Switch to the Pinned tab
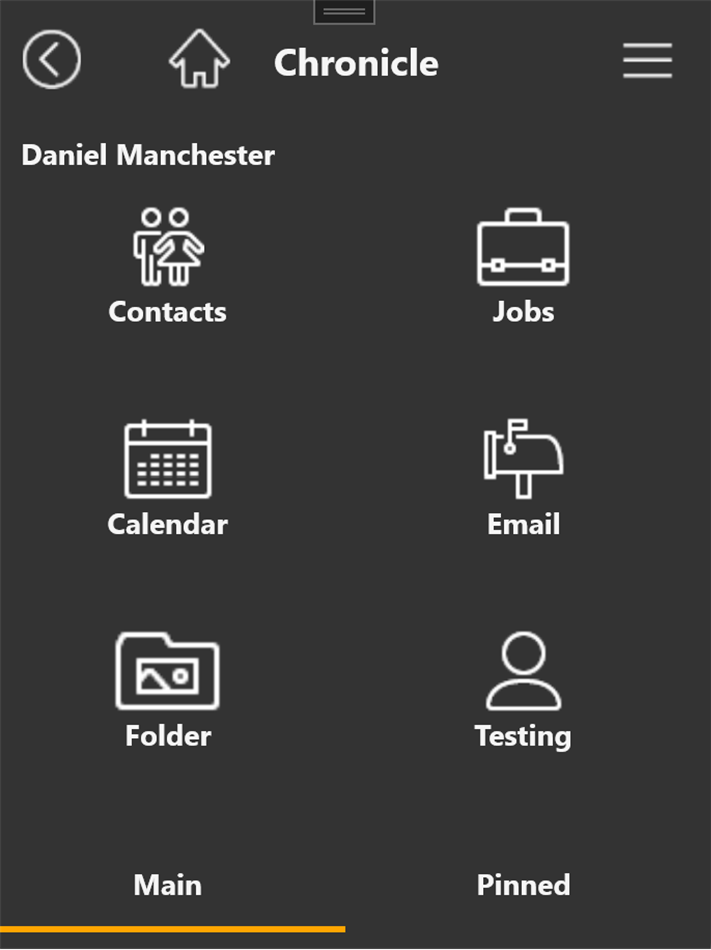711x950 pixels. (523, 885)
